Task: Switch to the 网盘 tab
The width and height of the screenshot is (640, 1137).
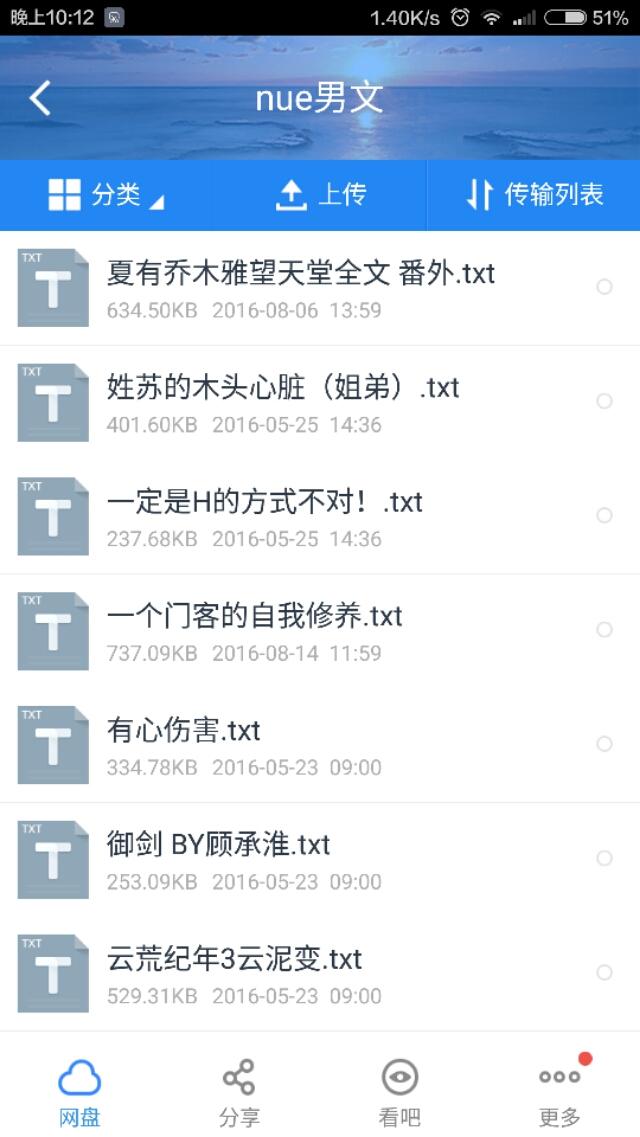Action: tap(80, 1092)
